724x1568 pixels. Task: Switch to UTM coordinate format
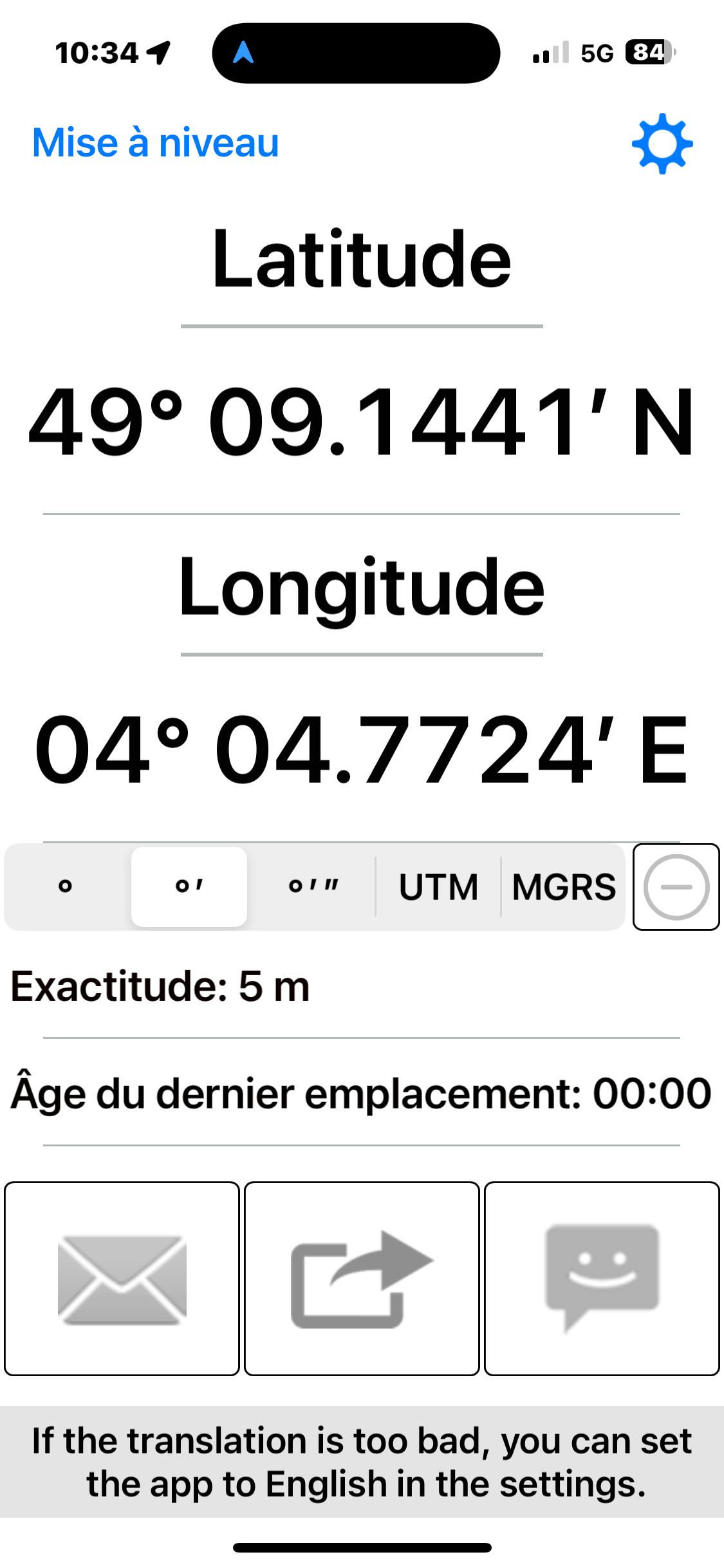438,886
